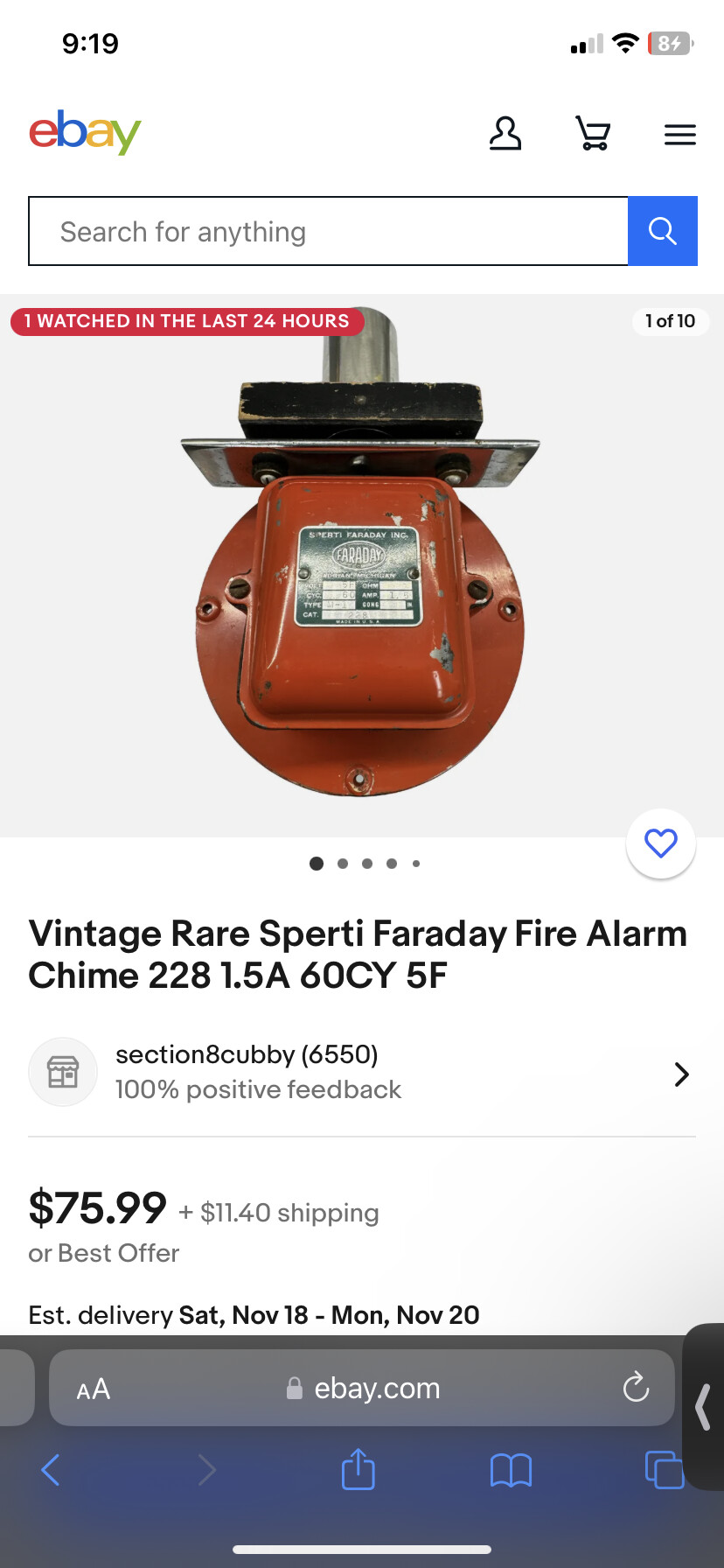724x1568 pixels.
Task: Share this eBay listing
Action: [x=358, y=1469]
